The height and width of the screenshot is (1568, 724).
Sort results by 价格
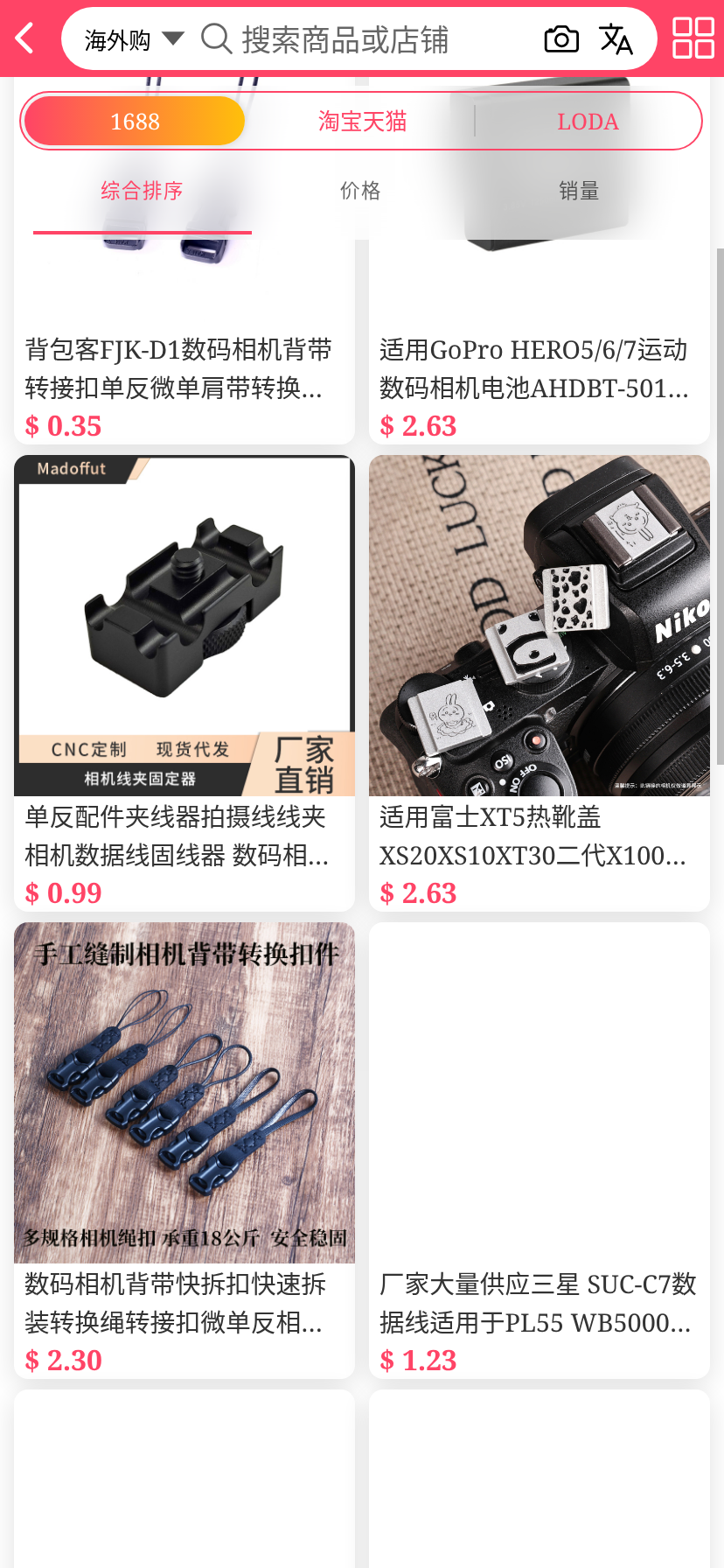click(360, 191)
